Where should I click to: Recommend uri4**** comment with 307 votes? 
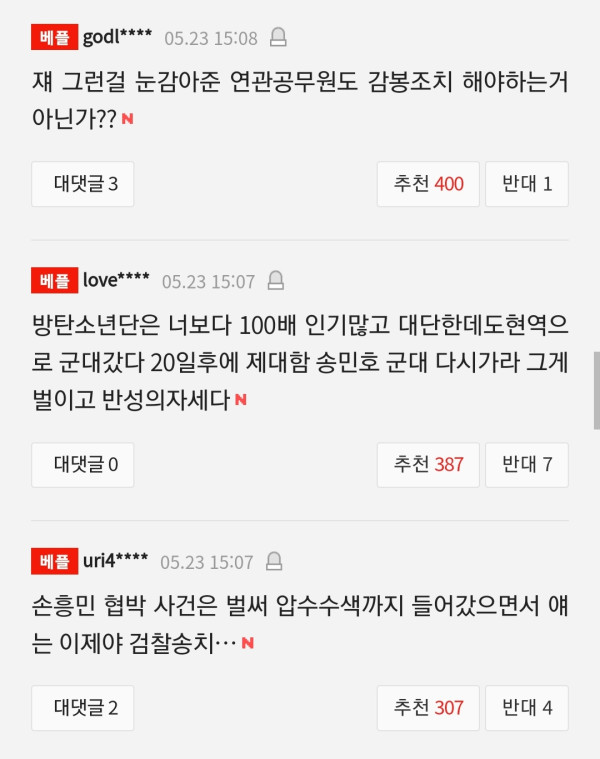428,708
